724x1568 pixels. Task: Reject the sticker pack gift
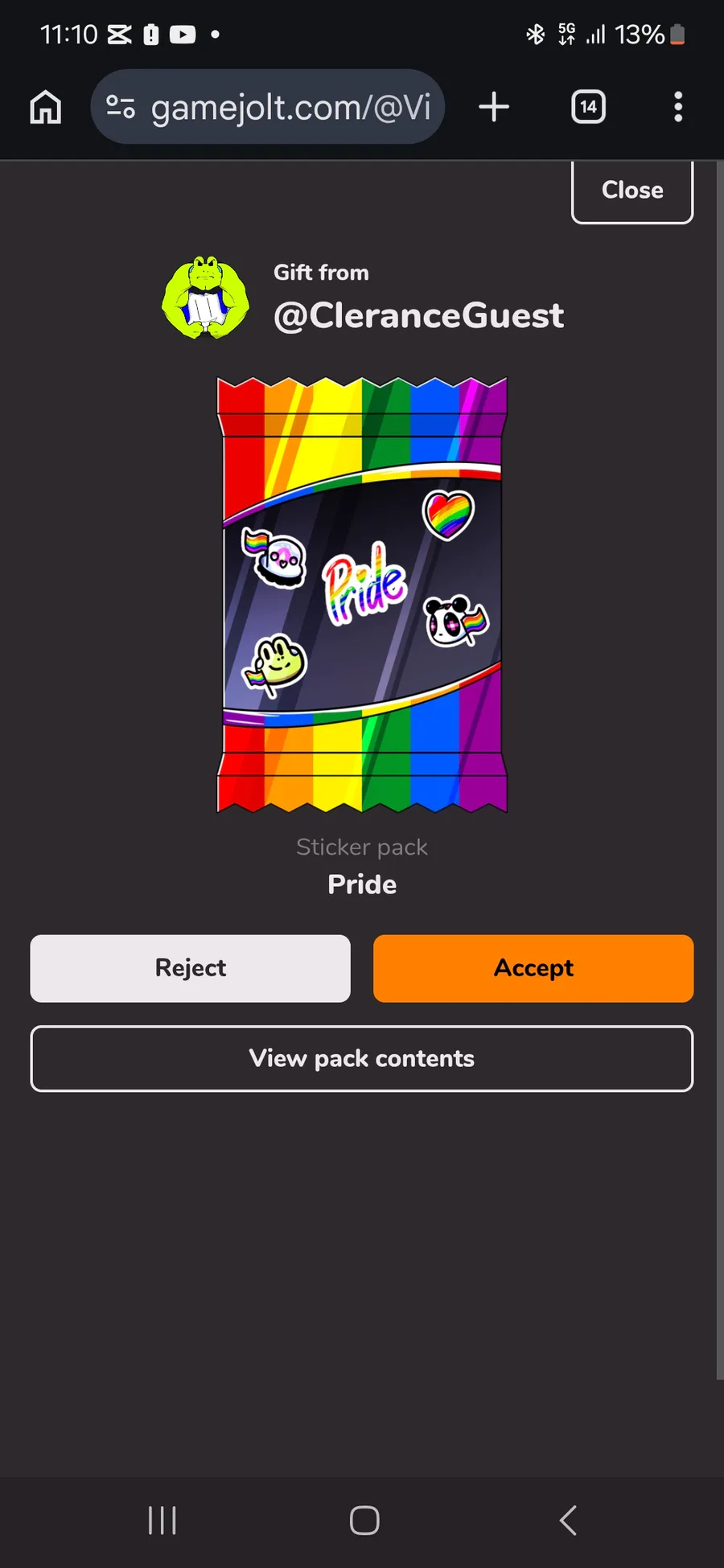tap(190, 968)
